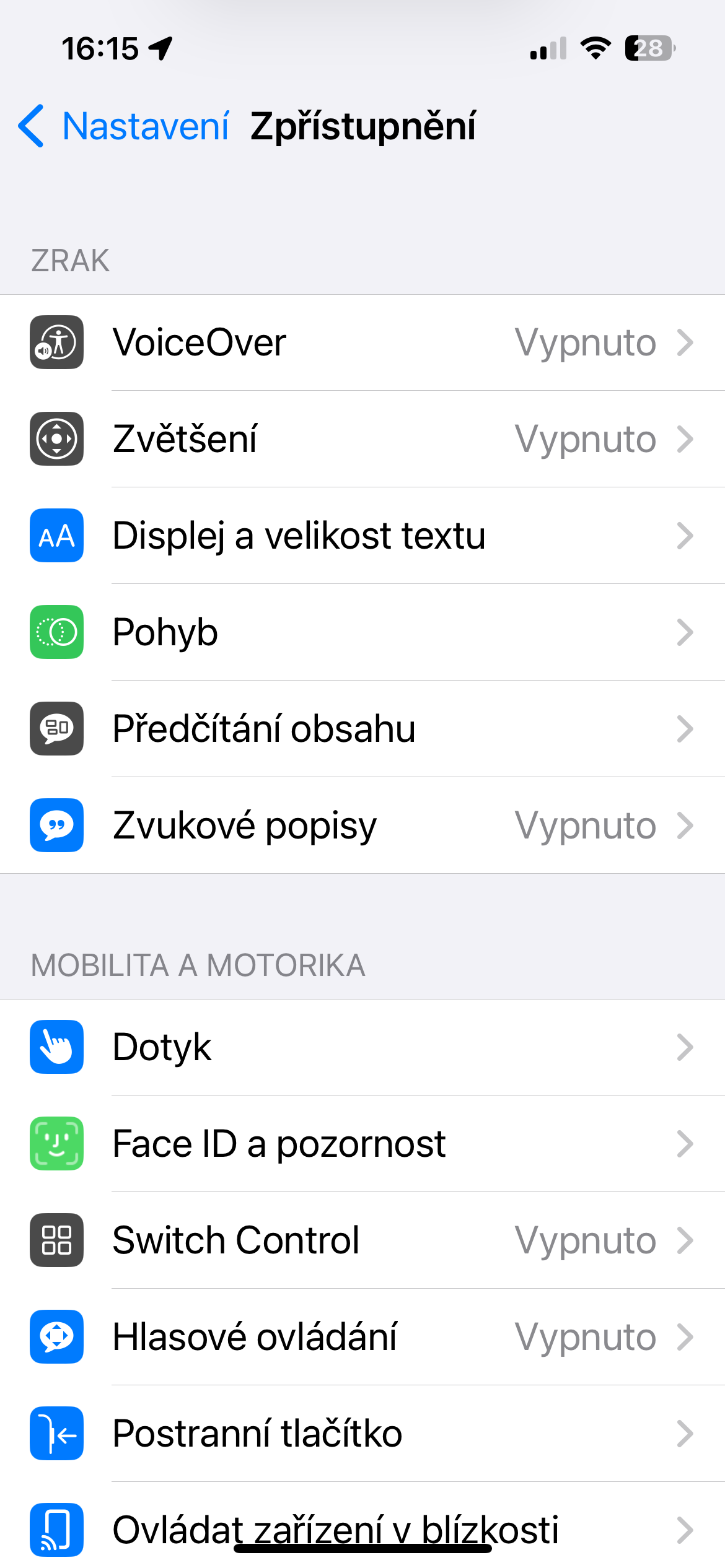725x1568 pixels.
Task: Open Předčítání obsahu settings
Action: [362, 729]
